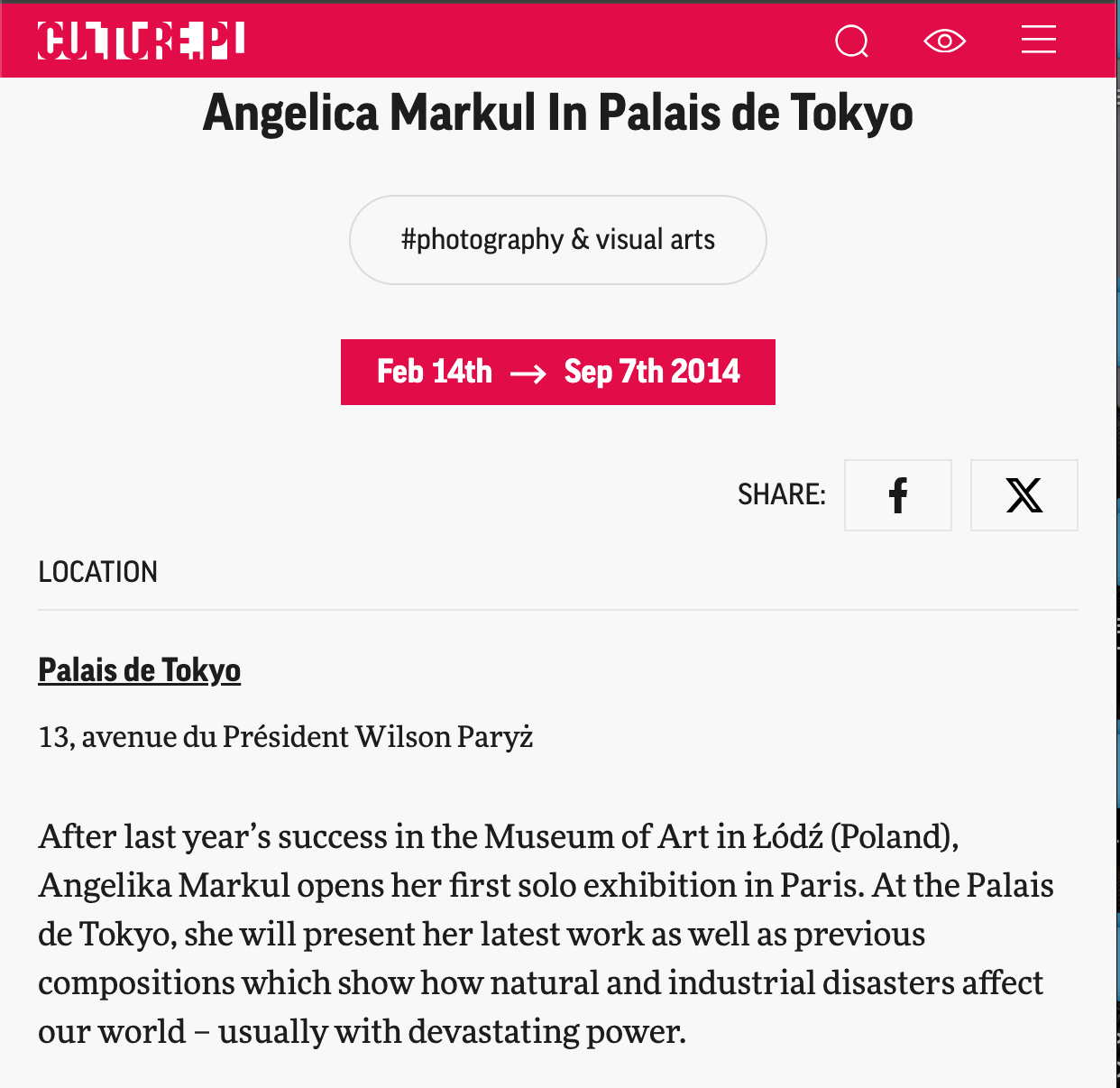The height and width of the screenshot is (1088, 1120).
Task: Go to Culture.pl homepage via logo
Action: (x=141, y=41)
